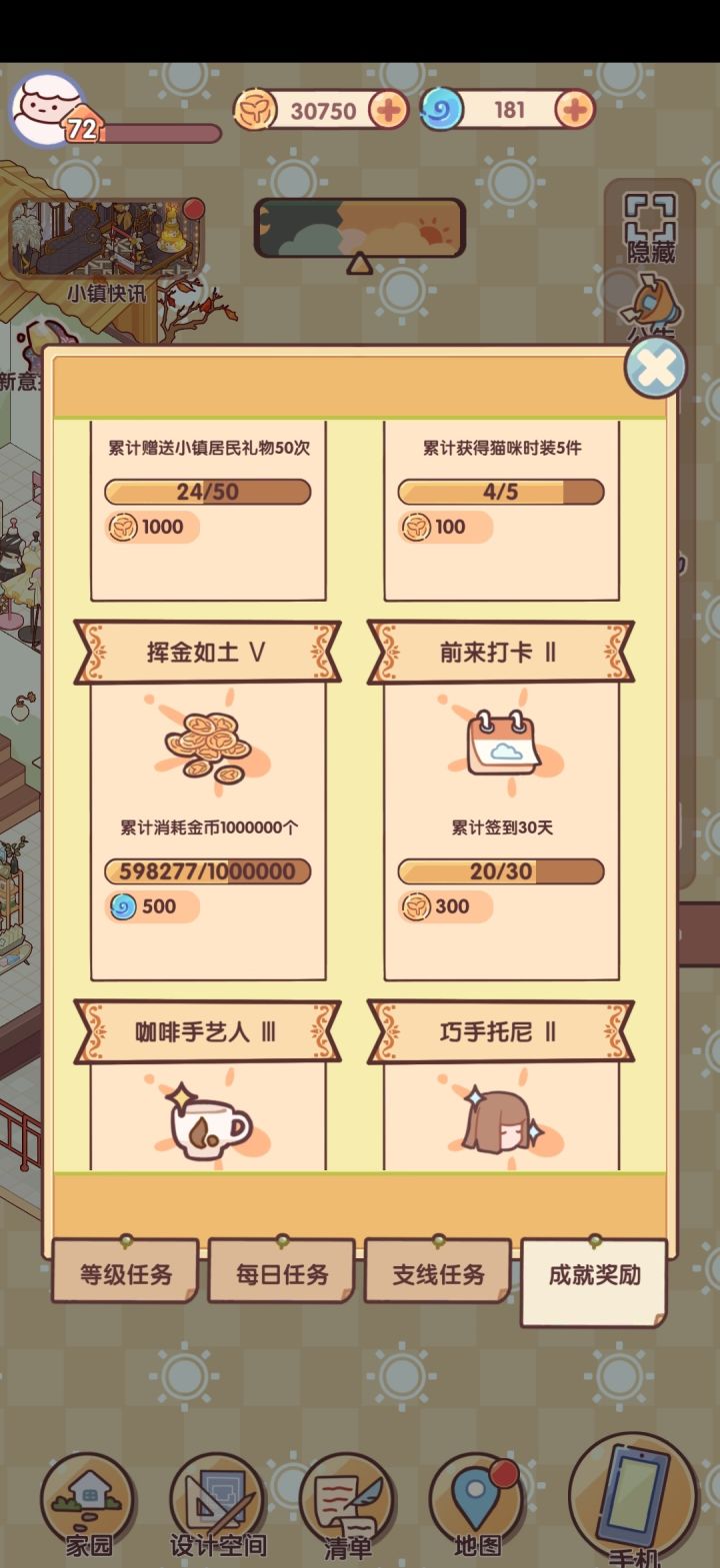This screenshot has height=1568, width=720.
Task: Click the gold coin pile achievement icon
Action: pyautogui.click(x=207, y=750)
